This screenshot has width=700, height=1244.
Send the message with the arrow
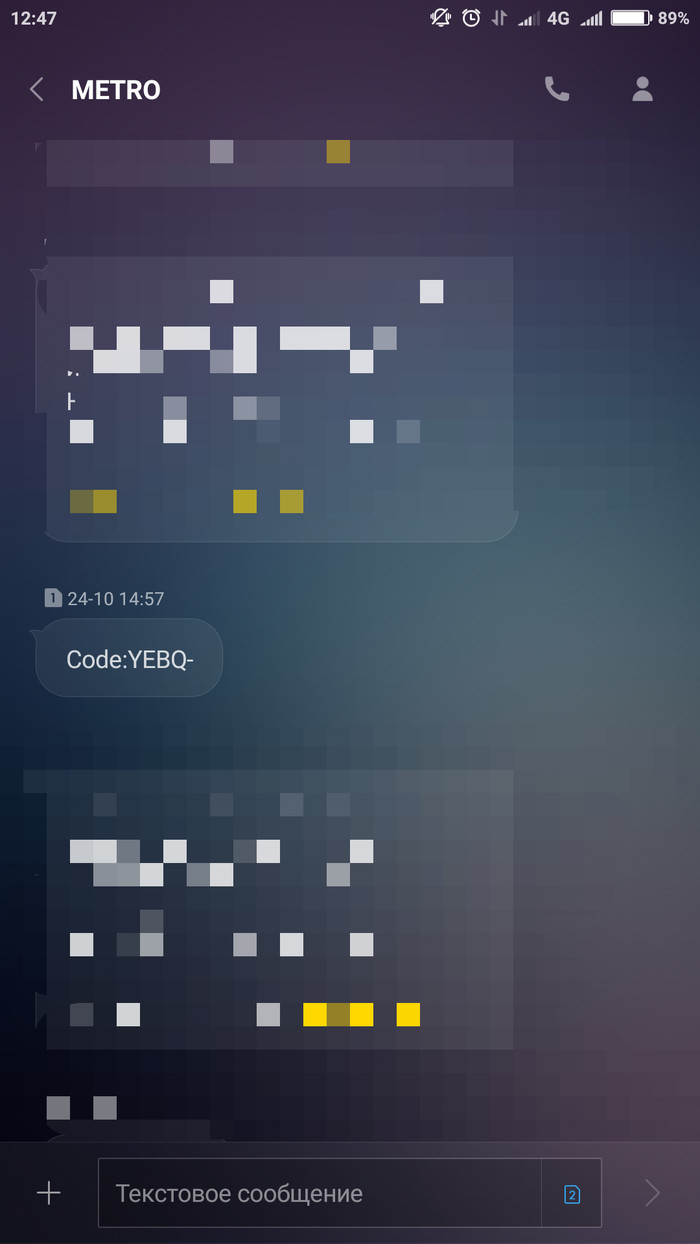click(x=653, y=1192)
